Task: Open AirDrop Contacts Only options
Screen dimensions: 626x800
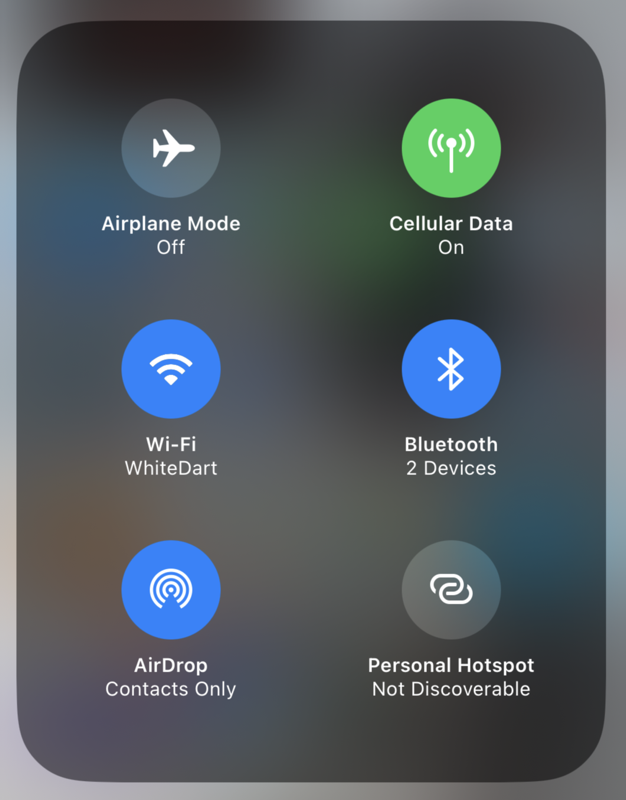Action: tap(171, 590)
